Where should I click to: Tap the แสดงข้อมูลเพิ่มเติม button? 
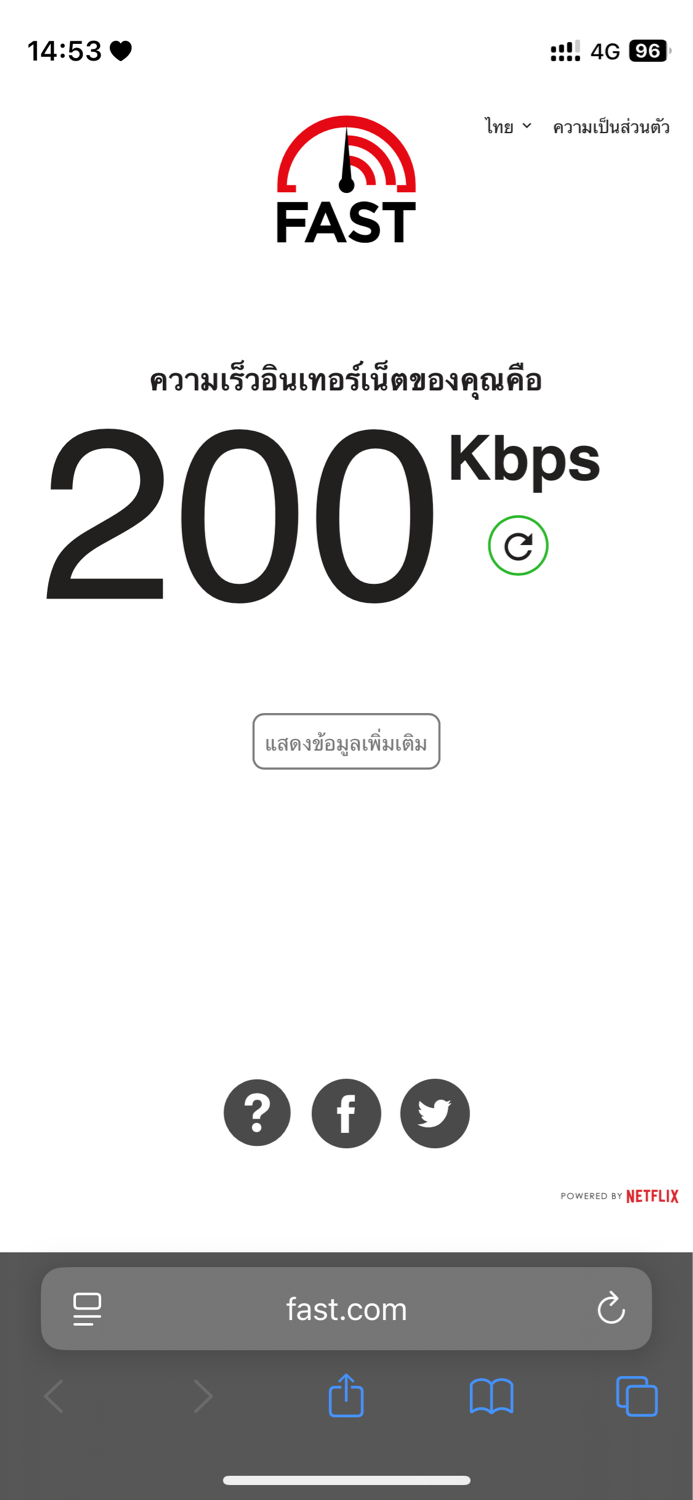[x=346, y=742]
